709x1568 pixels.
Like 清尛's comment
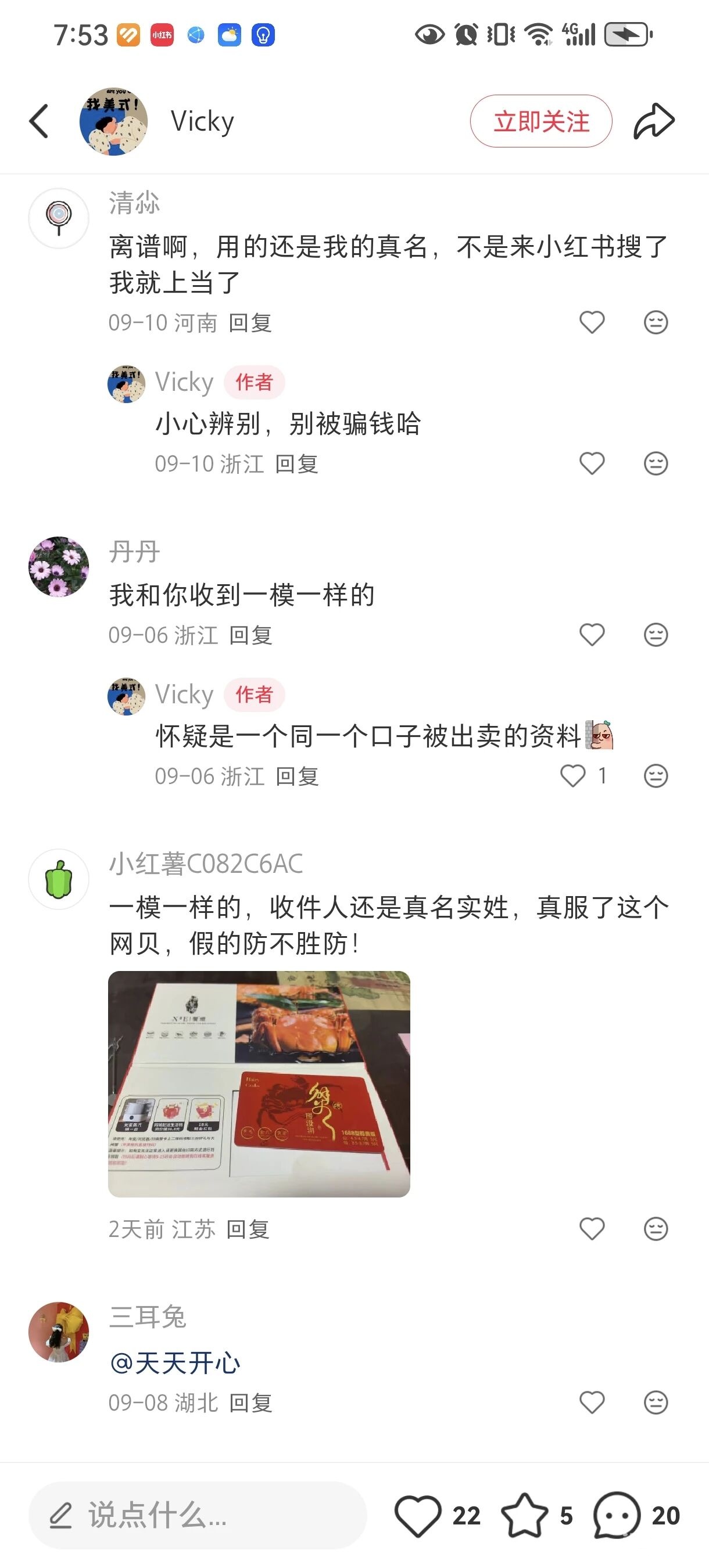click(592, 322)
